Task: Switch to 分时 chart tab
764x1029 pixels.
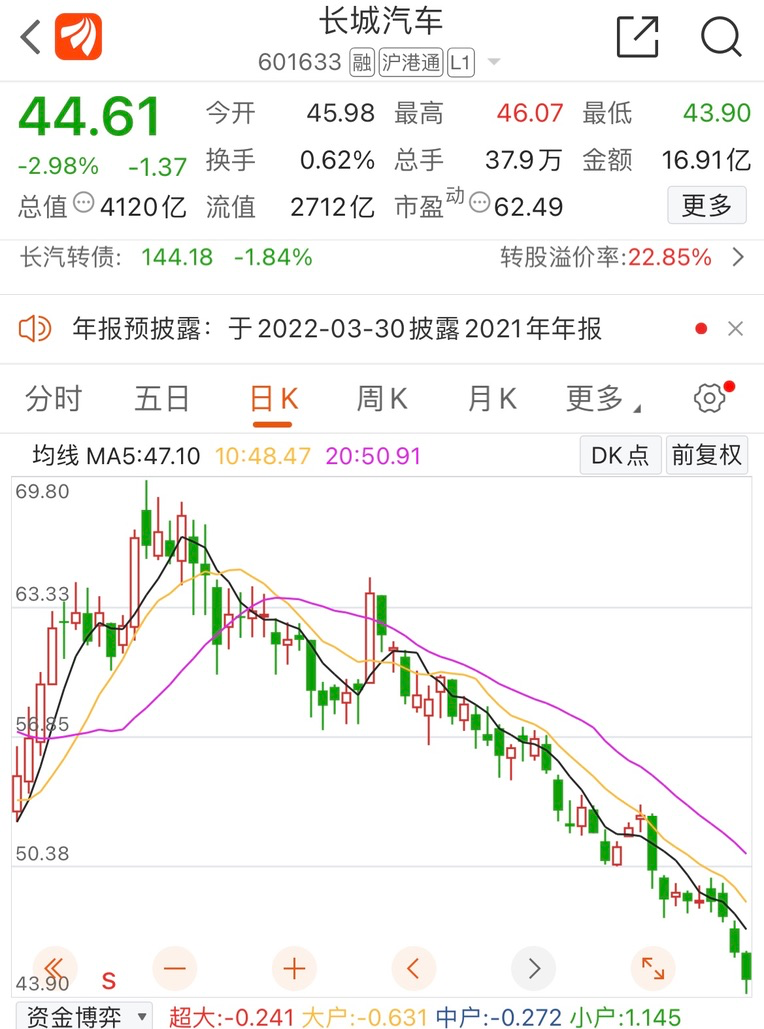Action: point(53,398)
